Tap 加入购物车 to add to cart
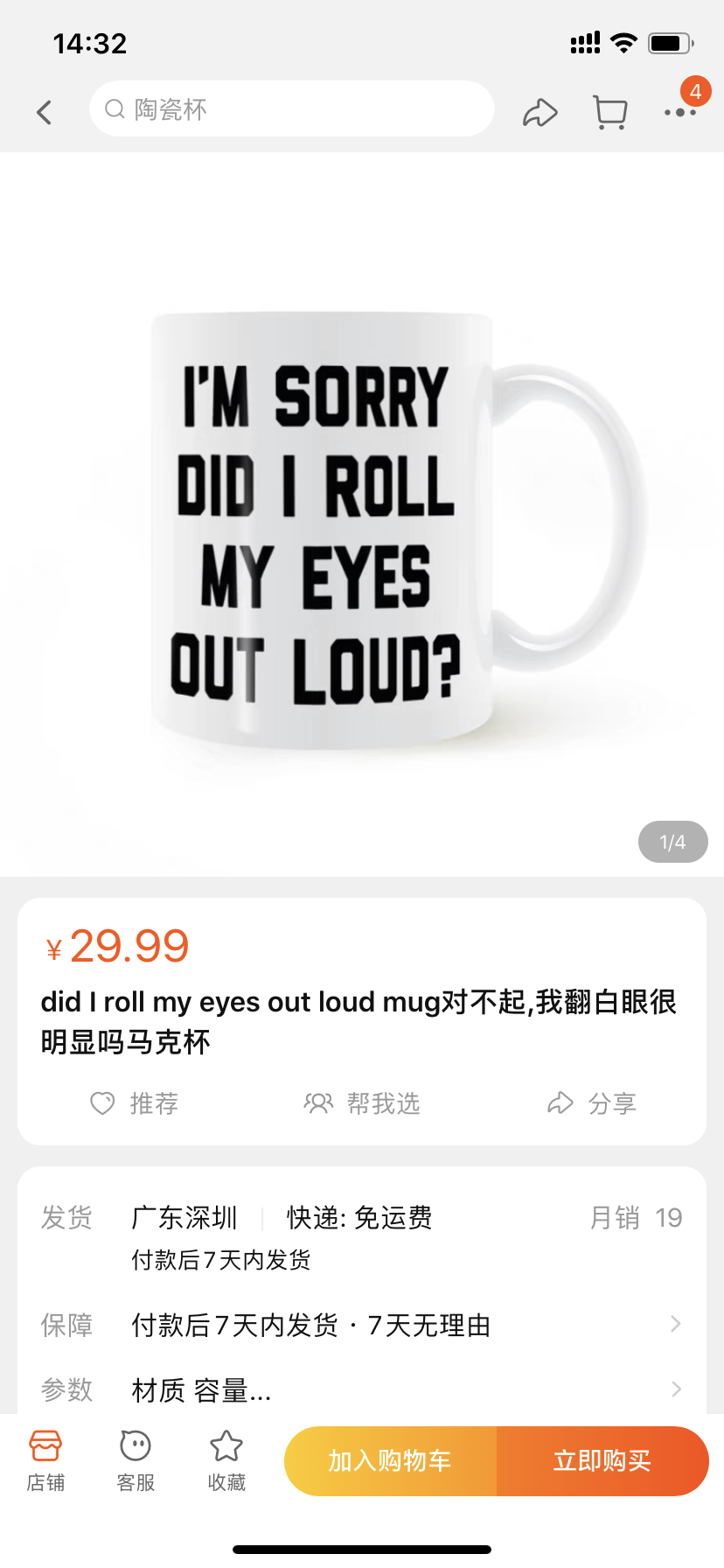 (x=390, y=1460)
